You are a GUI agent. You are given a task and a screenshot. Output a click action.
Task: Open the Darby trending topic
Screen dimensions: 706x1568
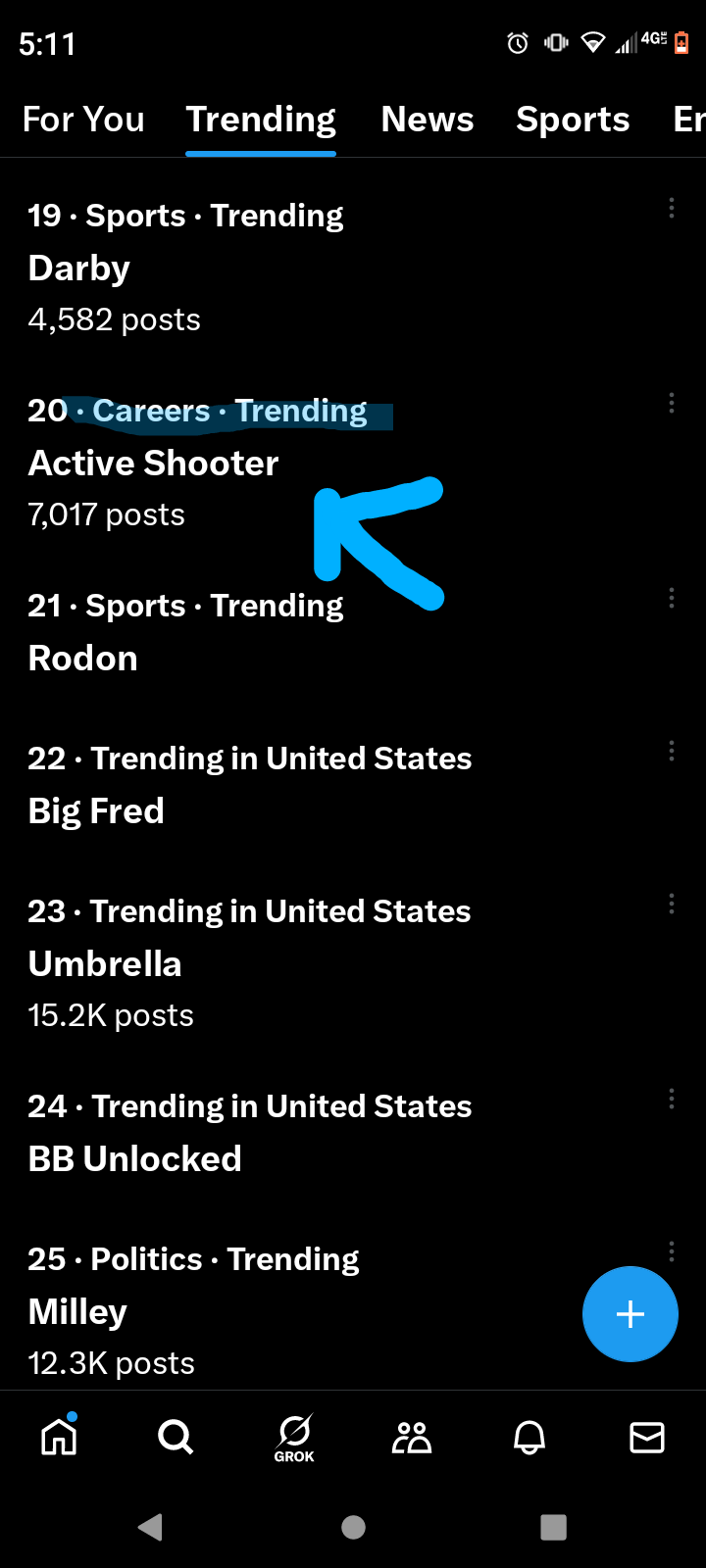(79, 269)
